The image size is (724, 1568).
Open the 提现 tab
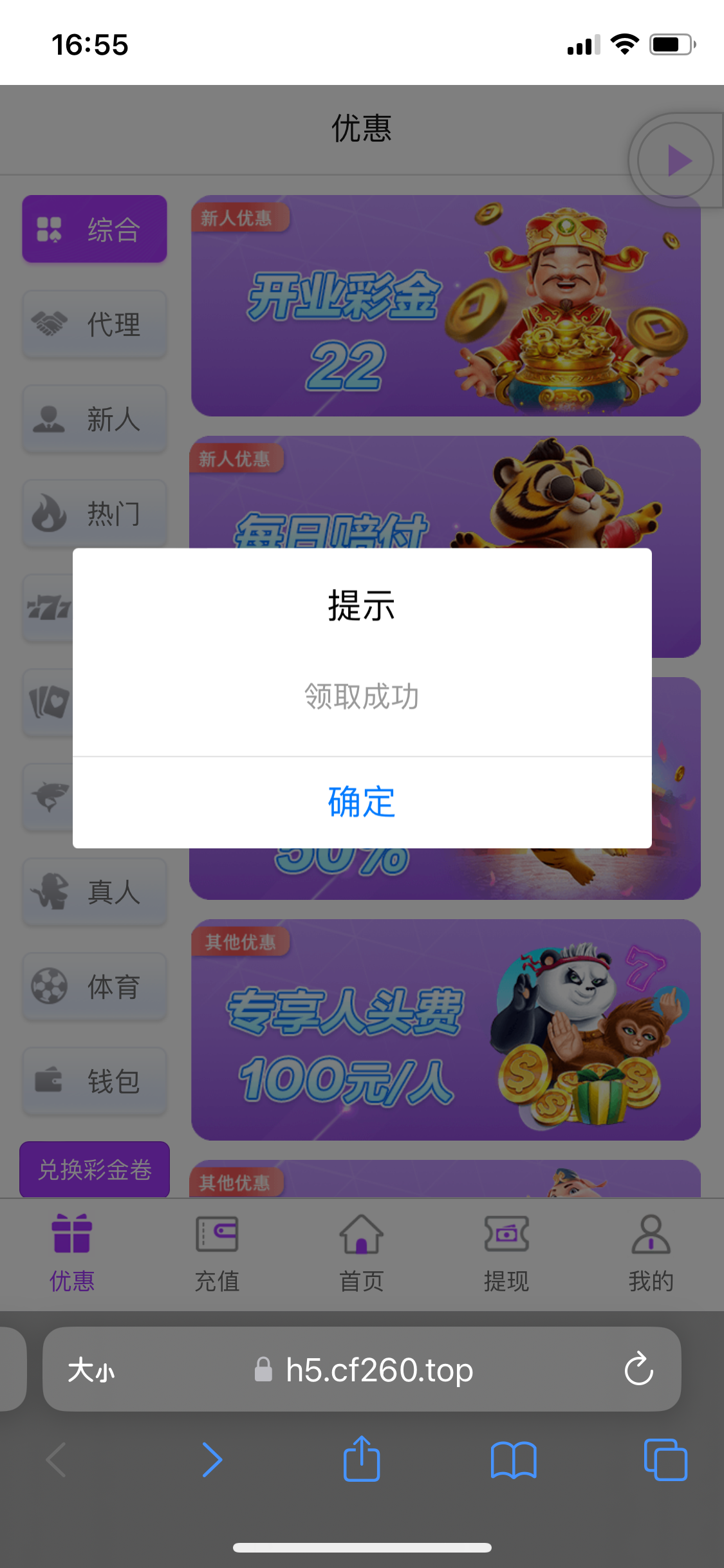point(506,1253)
